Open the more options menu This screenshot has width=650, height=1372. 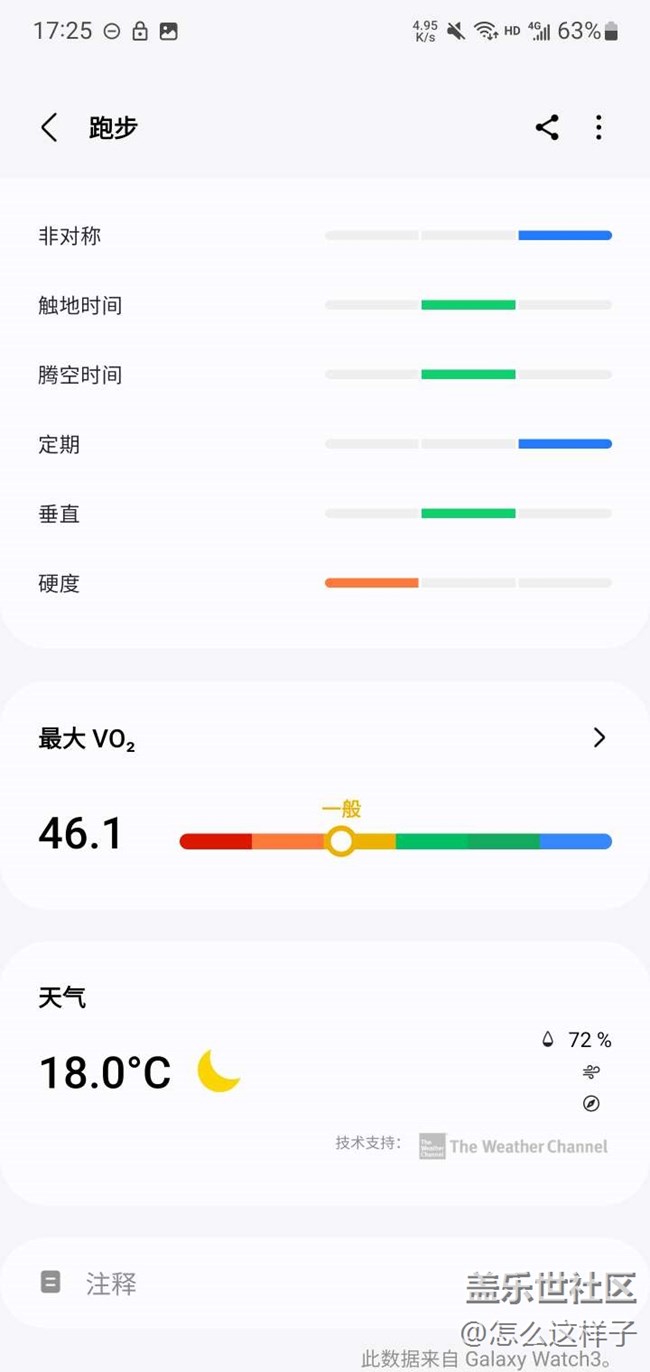[598, 128]
